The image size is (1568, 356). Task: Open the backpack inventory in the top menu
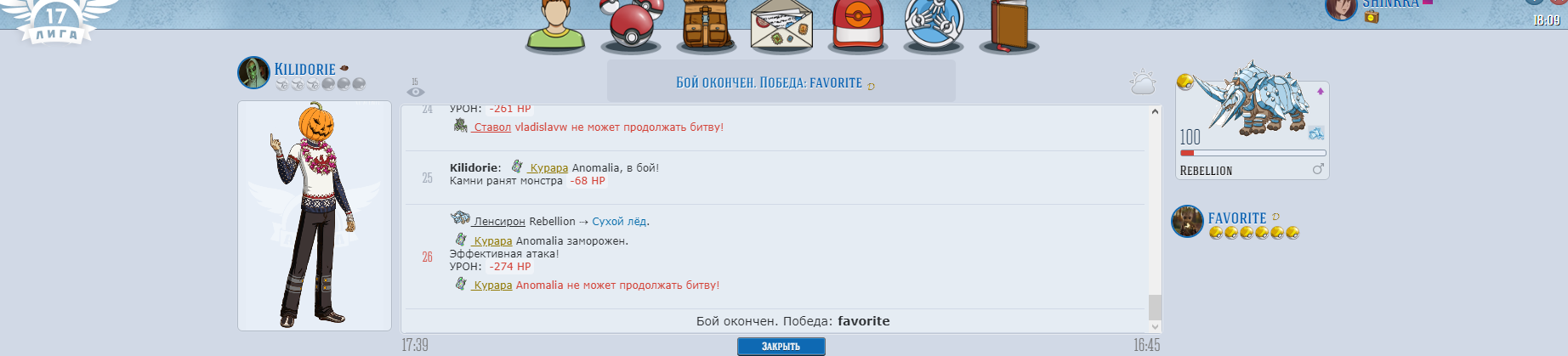point(706,25)
